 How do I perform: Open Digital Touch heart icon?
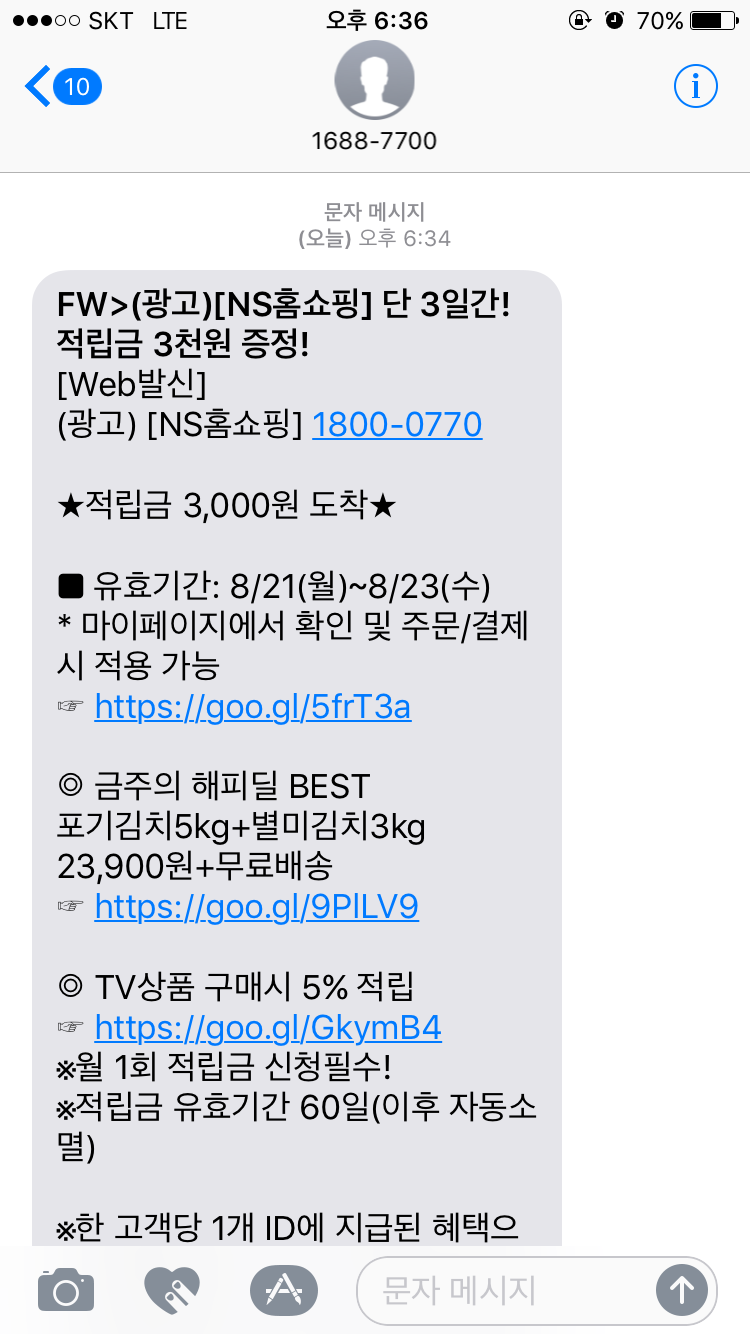pos(172,1290)
